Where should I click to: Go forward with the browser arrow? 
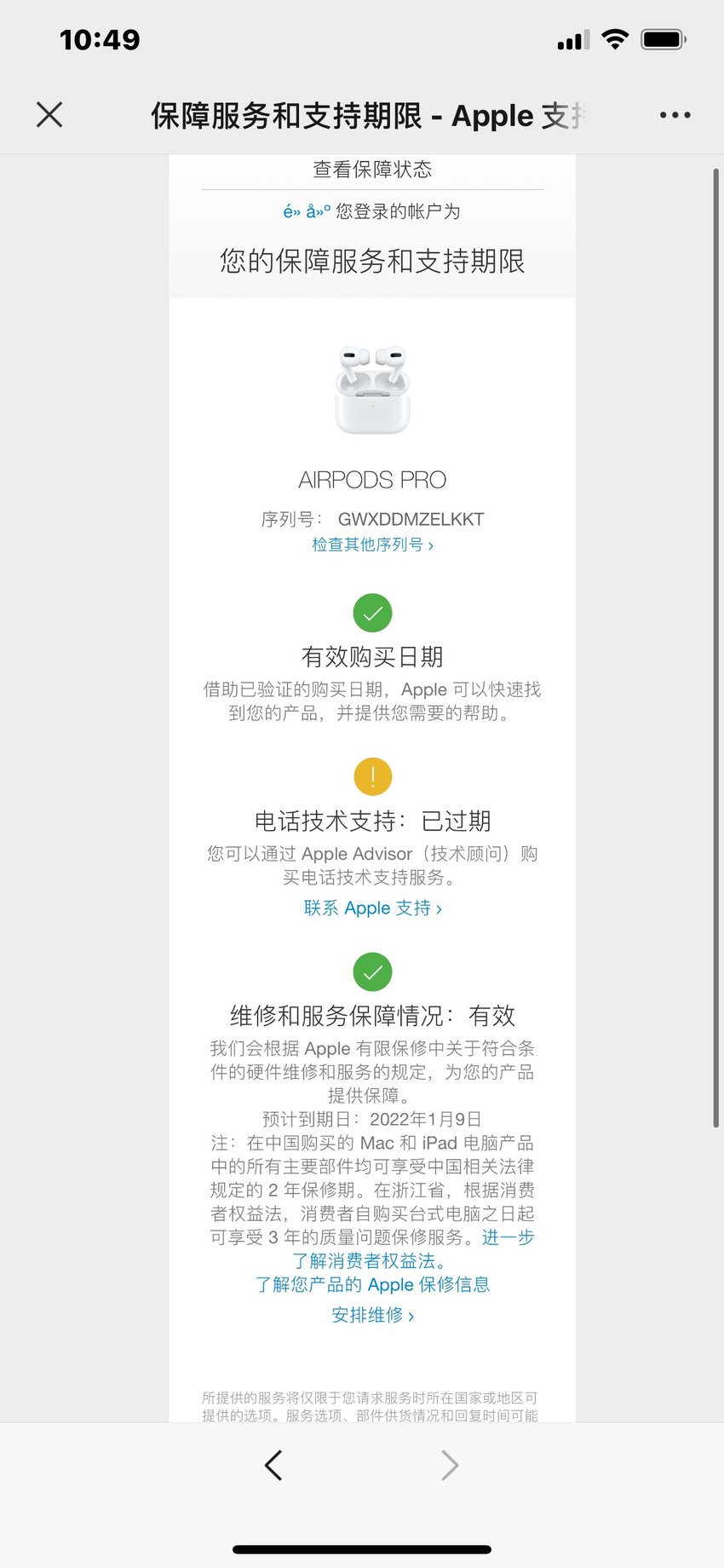[x=450, y=1465]
